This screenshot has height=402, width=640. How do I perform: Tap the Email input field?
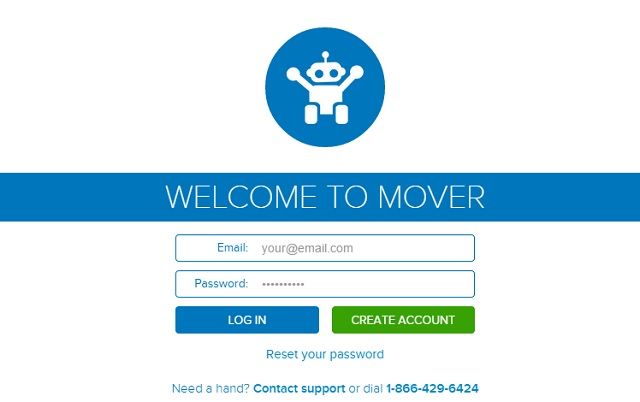pyautogui.click(x=360, y=248)
